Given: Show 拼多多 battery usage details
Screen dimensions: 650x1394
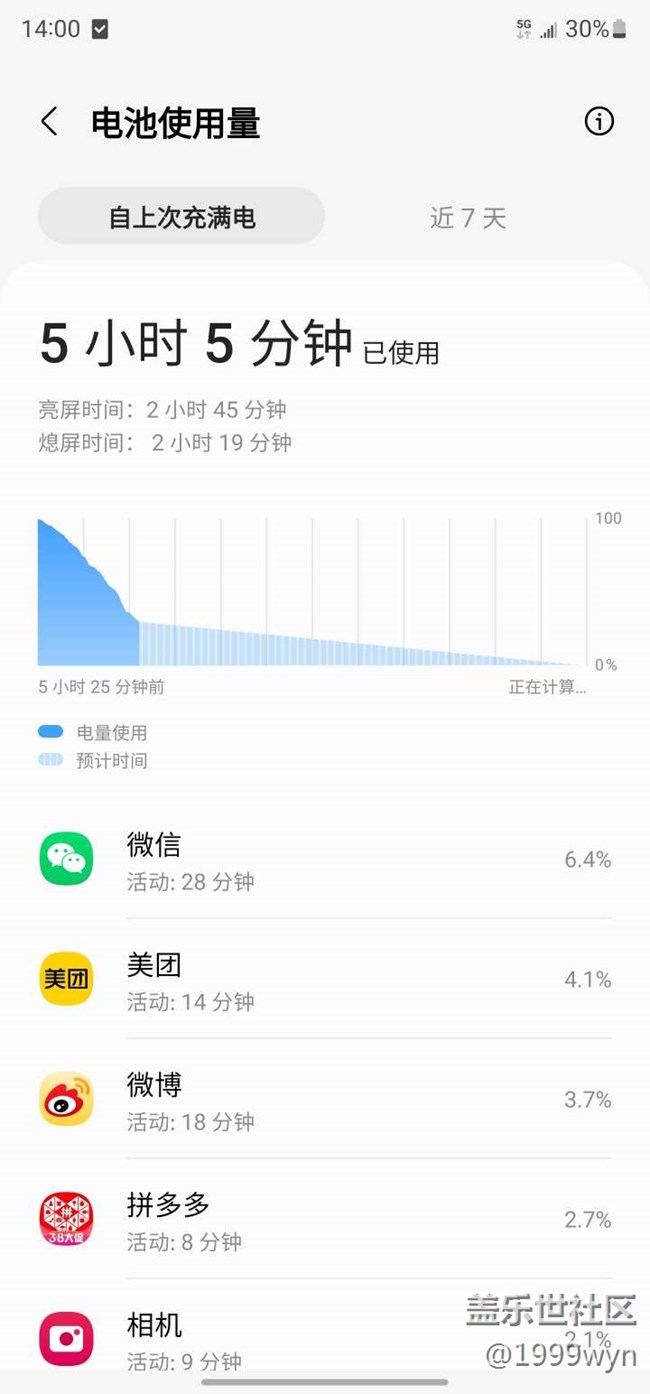Looking at the screenshot, I should [x=325, y=1220].
